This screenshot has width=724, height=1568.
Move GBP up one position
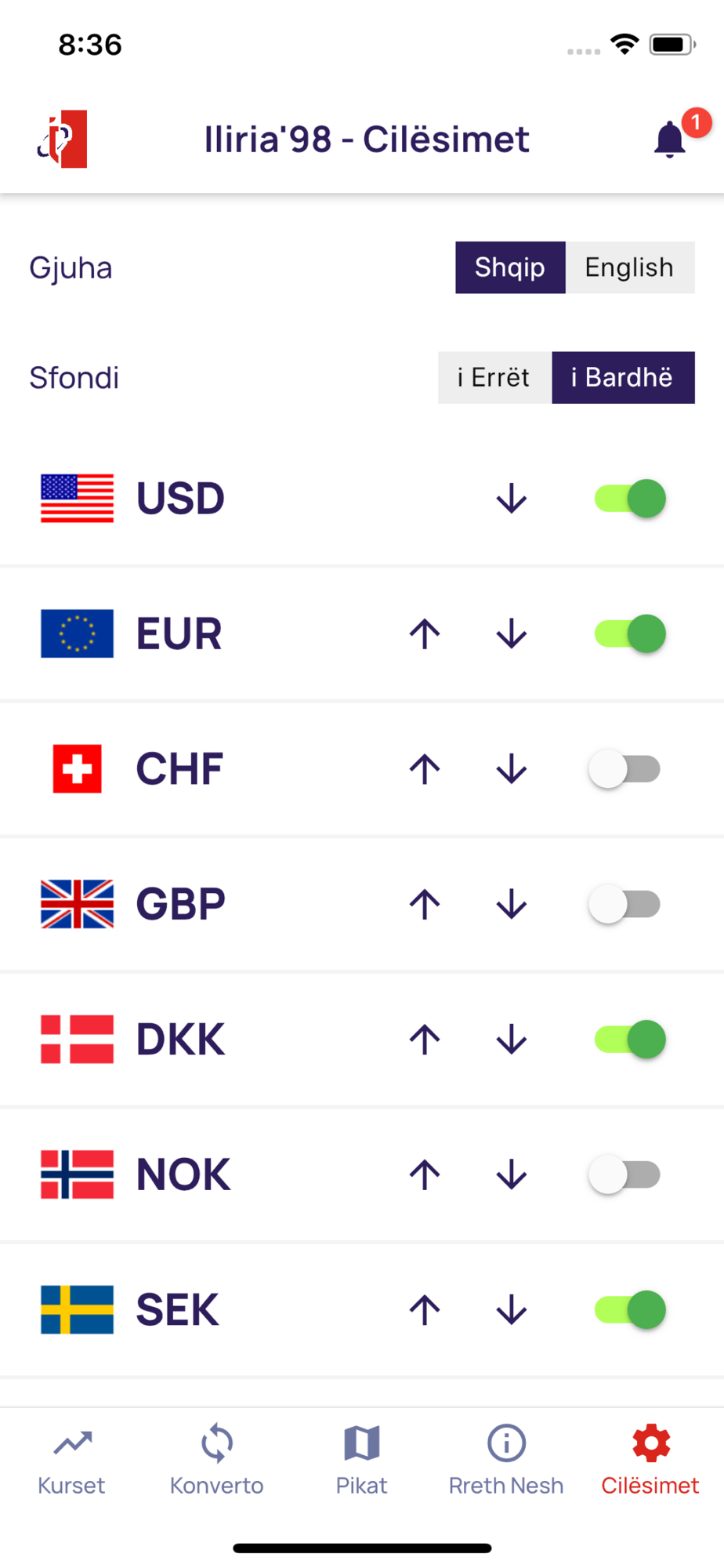[x=425, y=904]
